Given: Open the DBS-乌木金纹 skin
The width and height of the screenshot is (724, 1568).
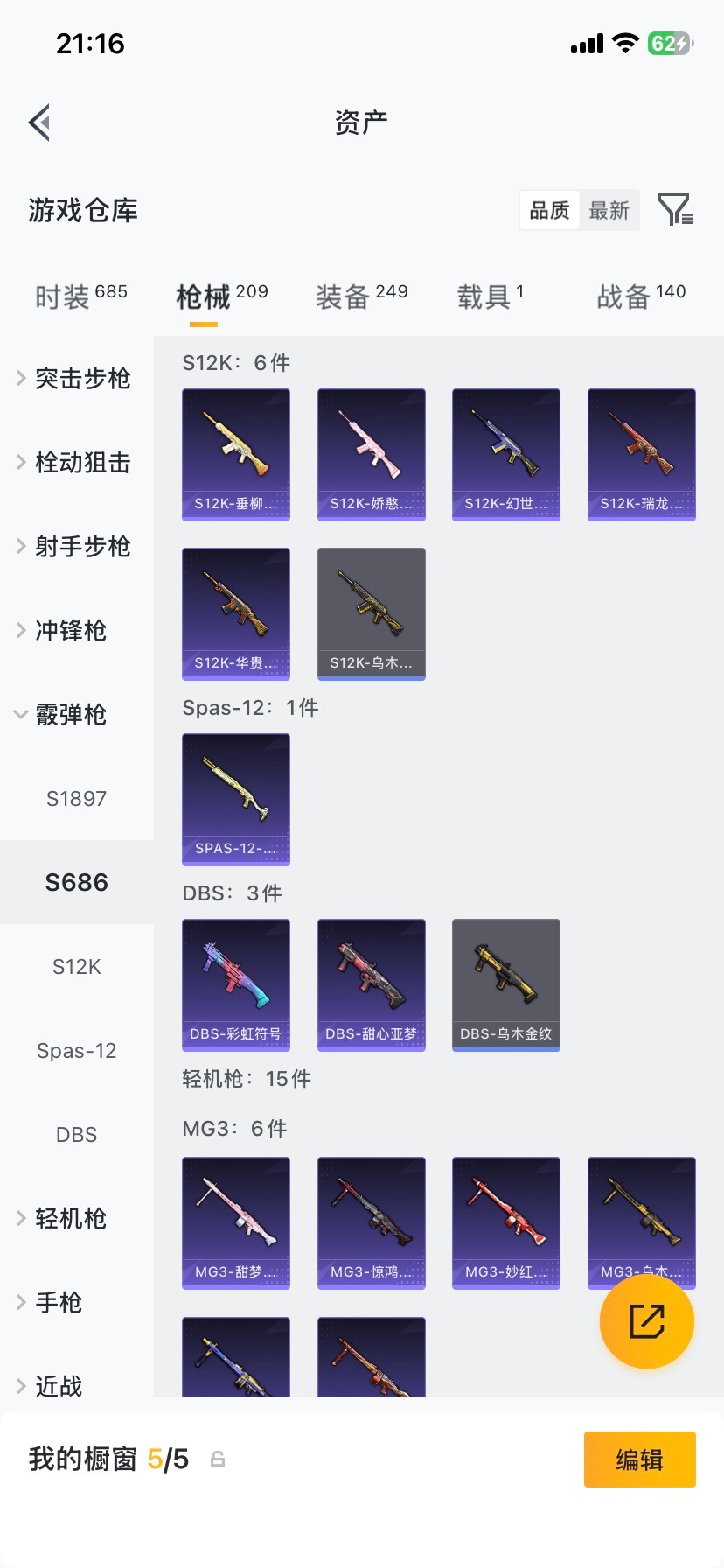Looking at the screenshot, I should (x=506, y=984).
